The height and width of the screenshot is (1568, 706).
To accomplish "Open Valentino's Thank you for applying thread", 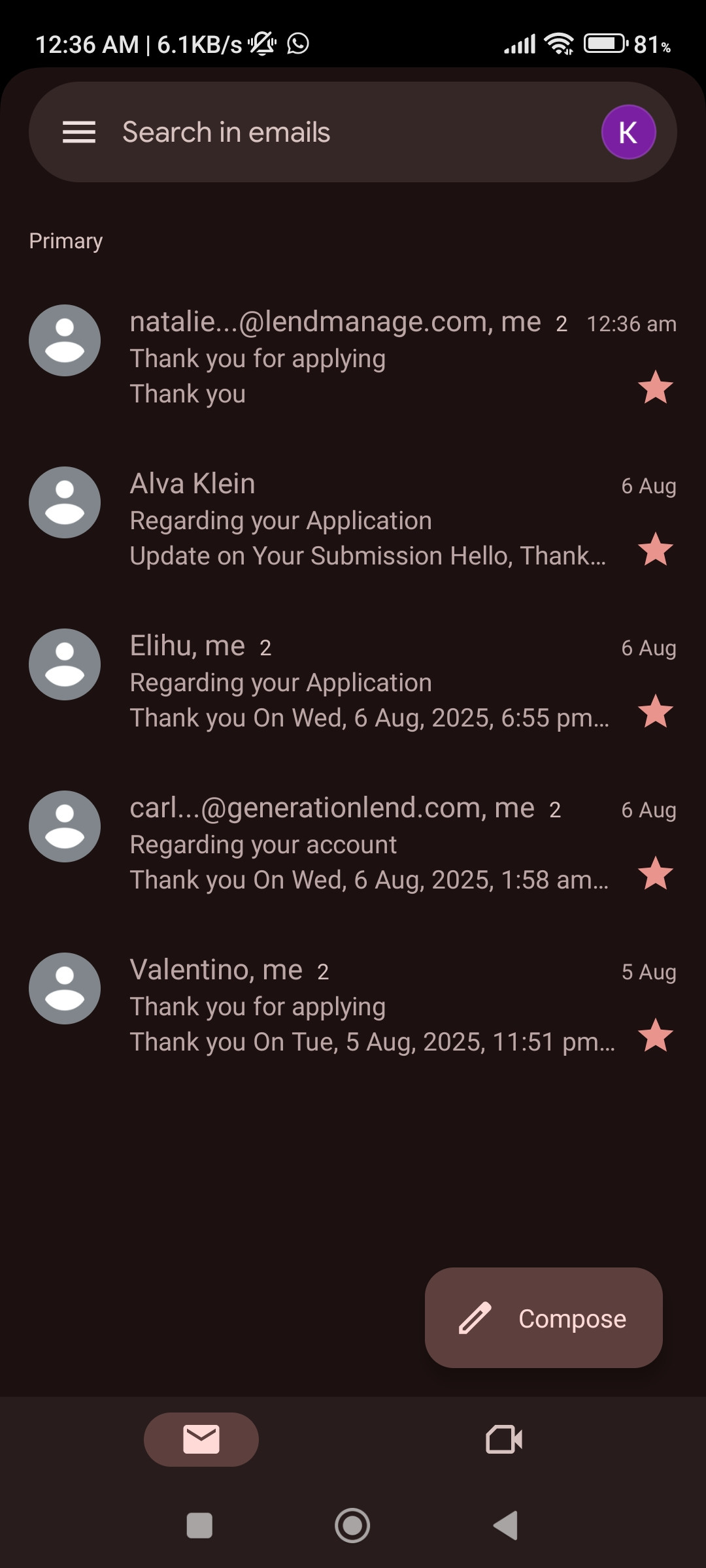I will [x=366, y=1005].
